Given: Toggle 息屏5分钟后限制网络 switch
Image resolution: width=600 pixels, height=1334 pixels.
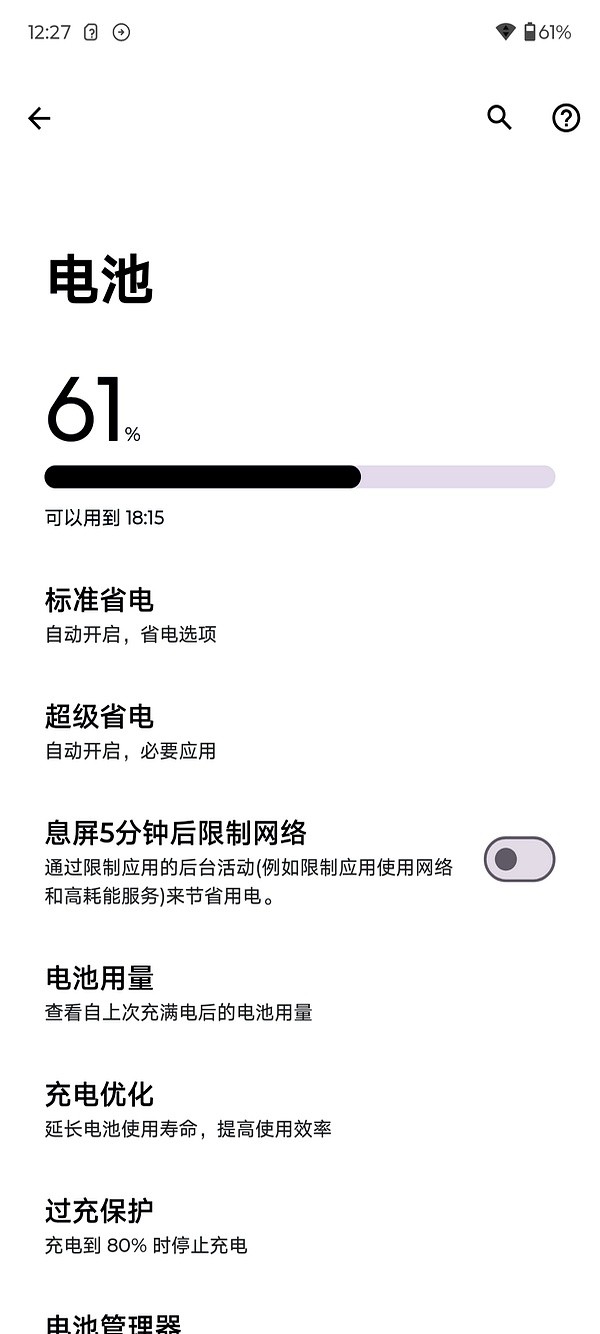Looking at the screenshot, I should pos(519,859).
